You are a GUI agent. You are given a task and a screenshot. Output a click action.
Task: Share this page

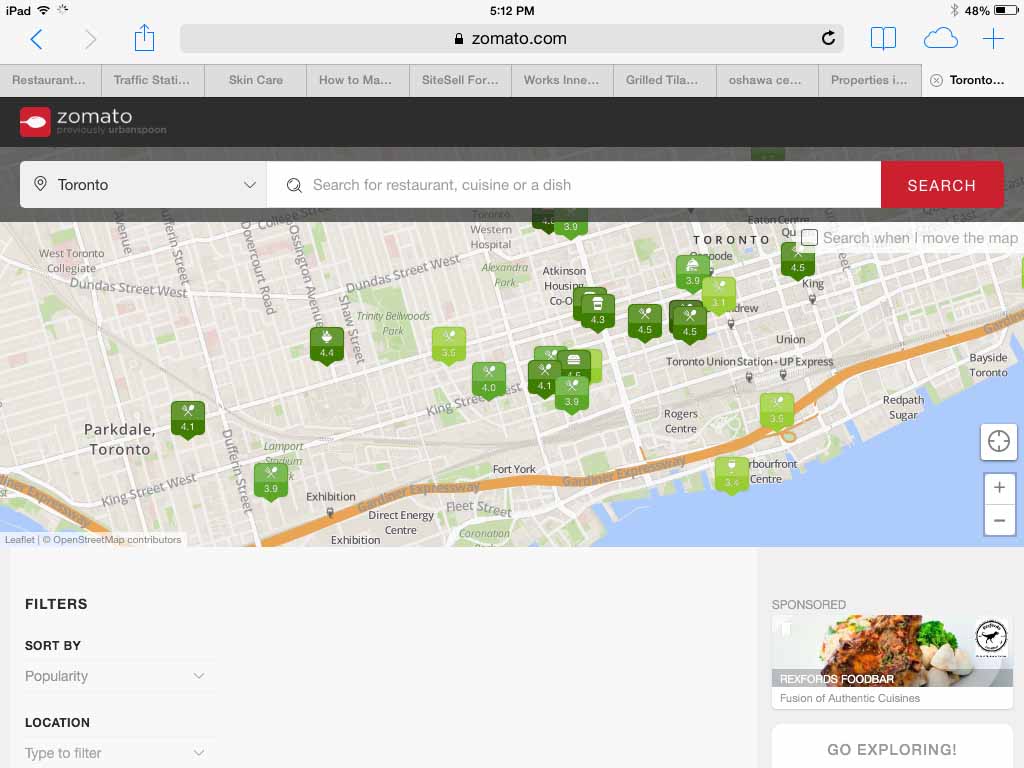pyautogui.click(x=144, y=38)
